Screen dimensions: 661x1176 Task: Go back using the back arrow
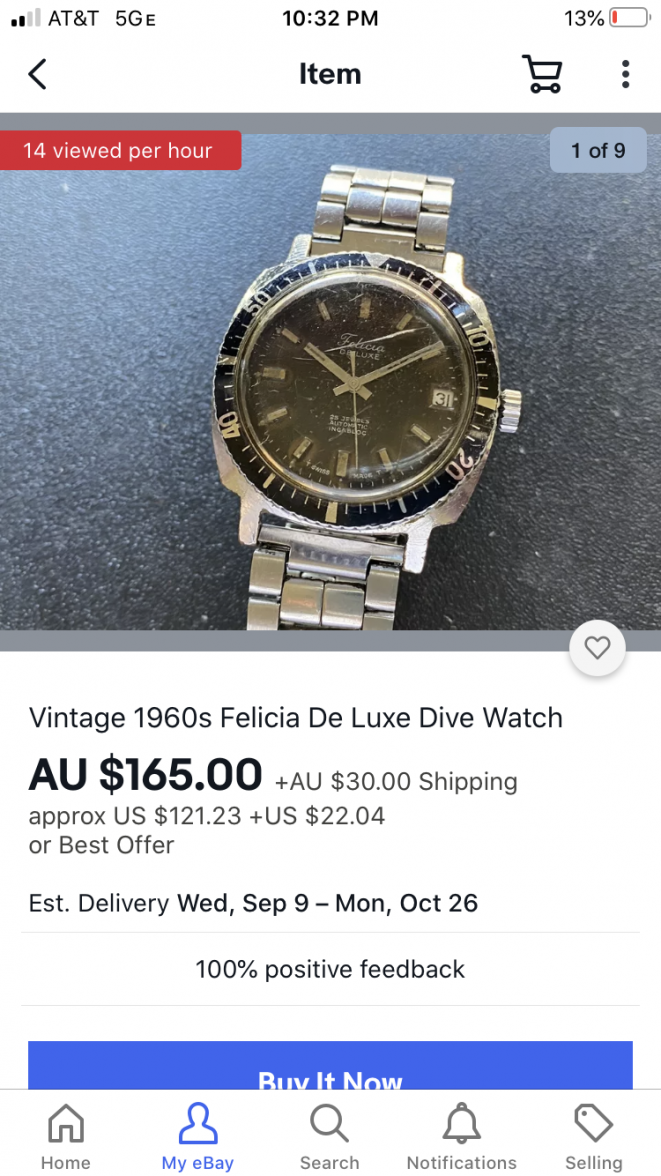click(37, 74)
